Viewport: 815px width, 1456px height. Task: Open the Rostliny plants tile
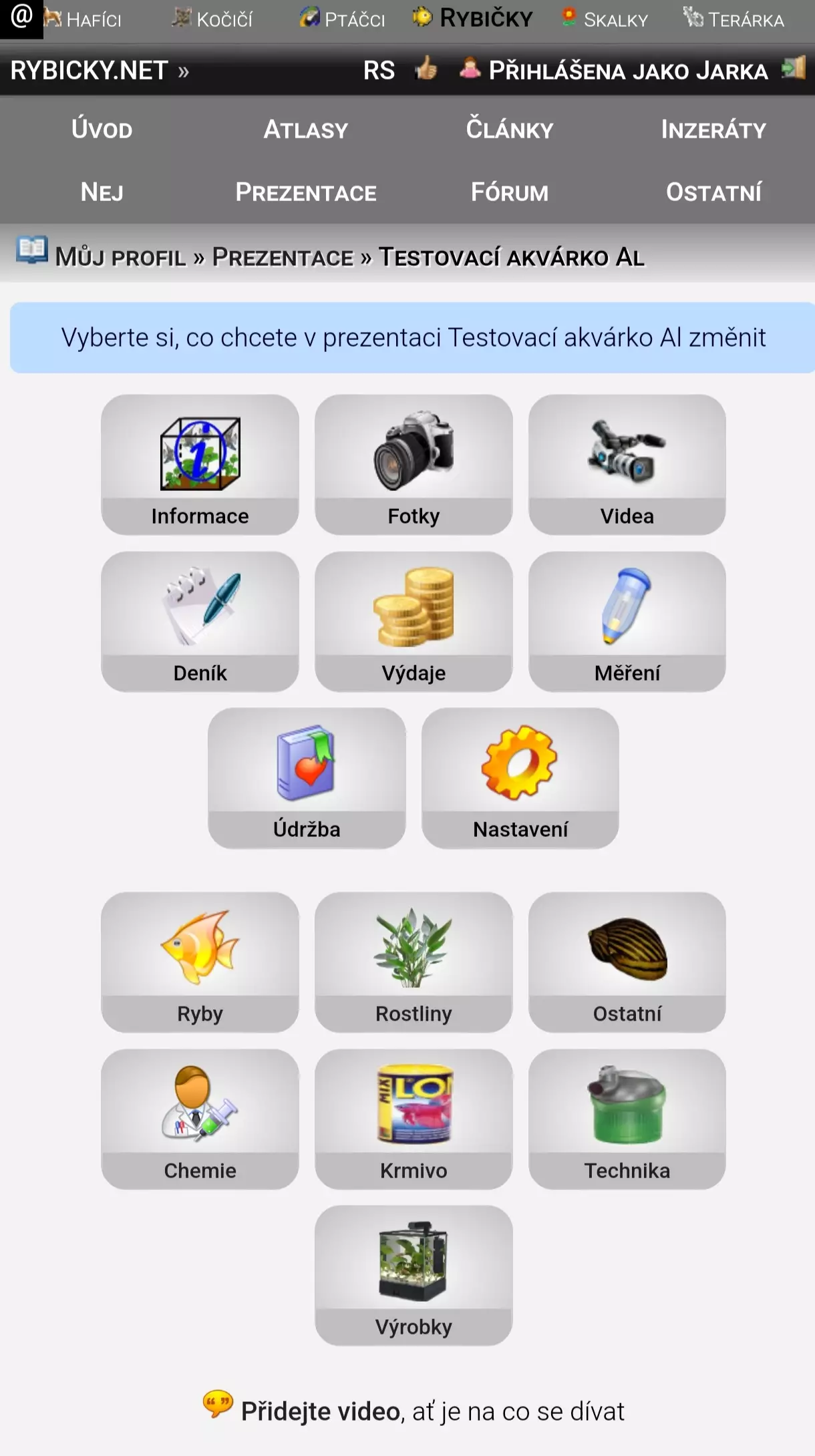pyautogui.click(x=414, y=962)
